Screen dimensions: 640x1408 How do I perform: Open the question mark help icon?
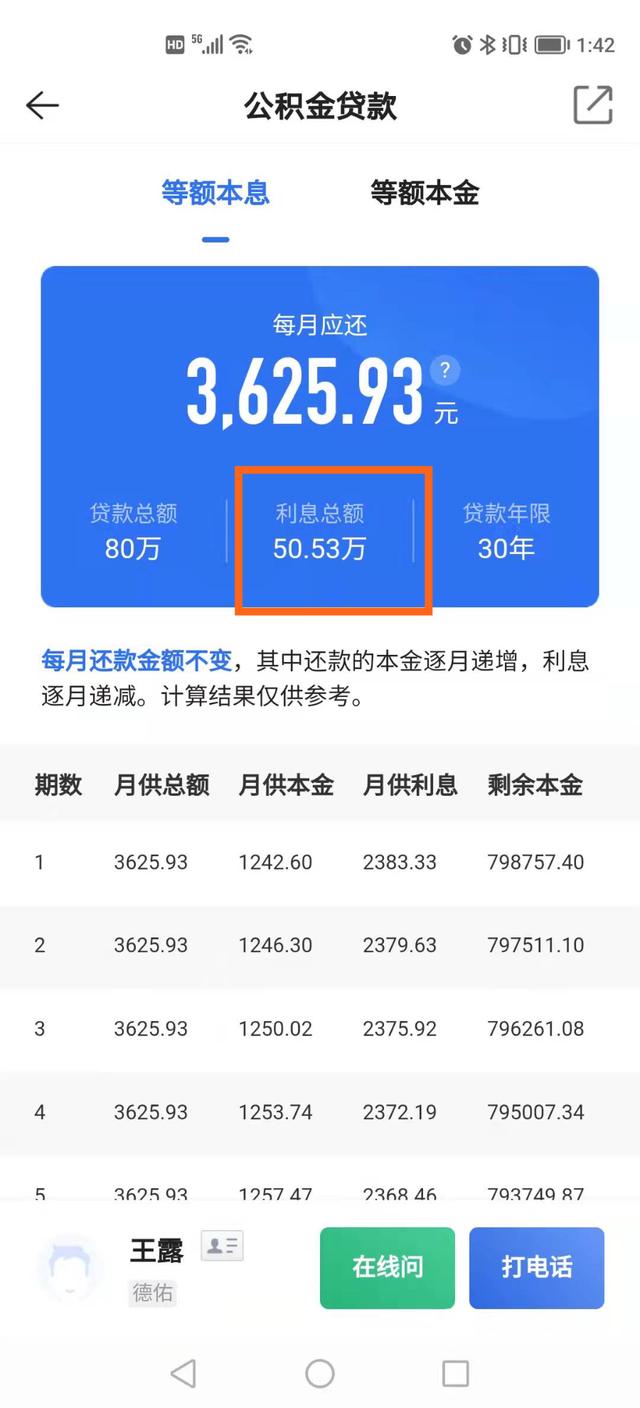coord(445,371)
